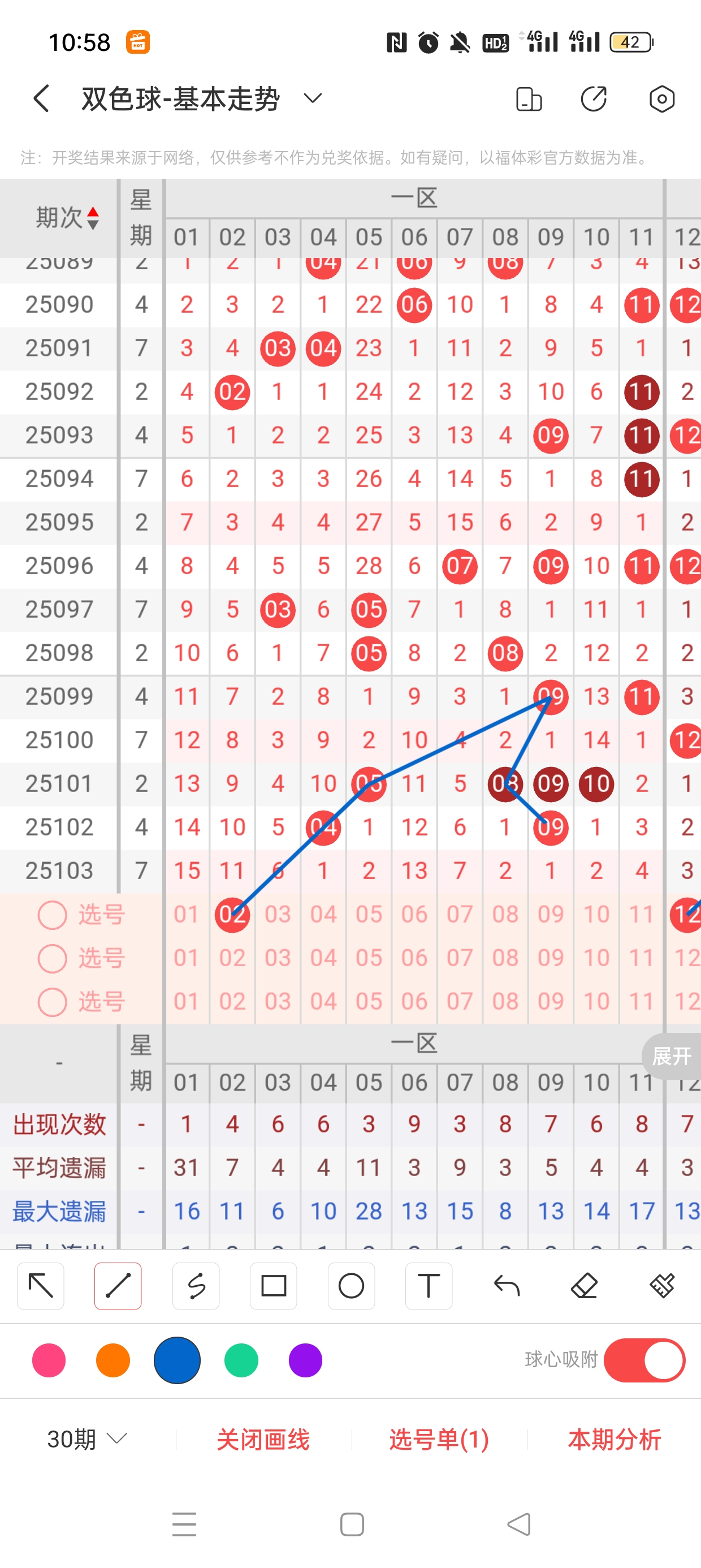This screenshot has width=701, height=1568.
Task: Select the circle shape tool
Action: [351, 1286]
